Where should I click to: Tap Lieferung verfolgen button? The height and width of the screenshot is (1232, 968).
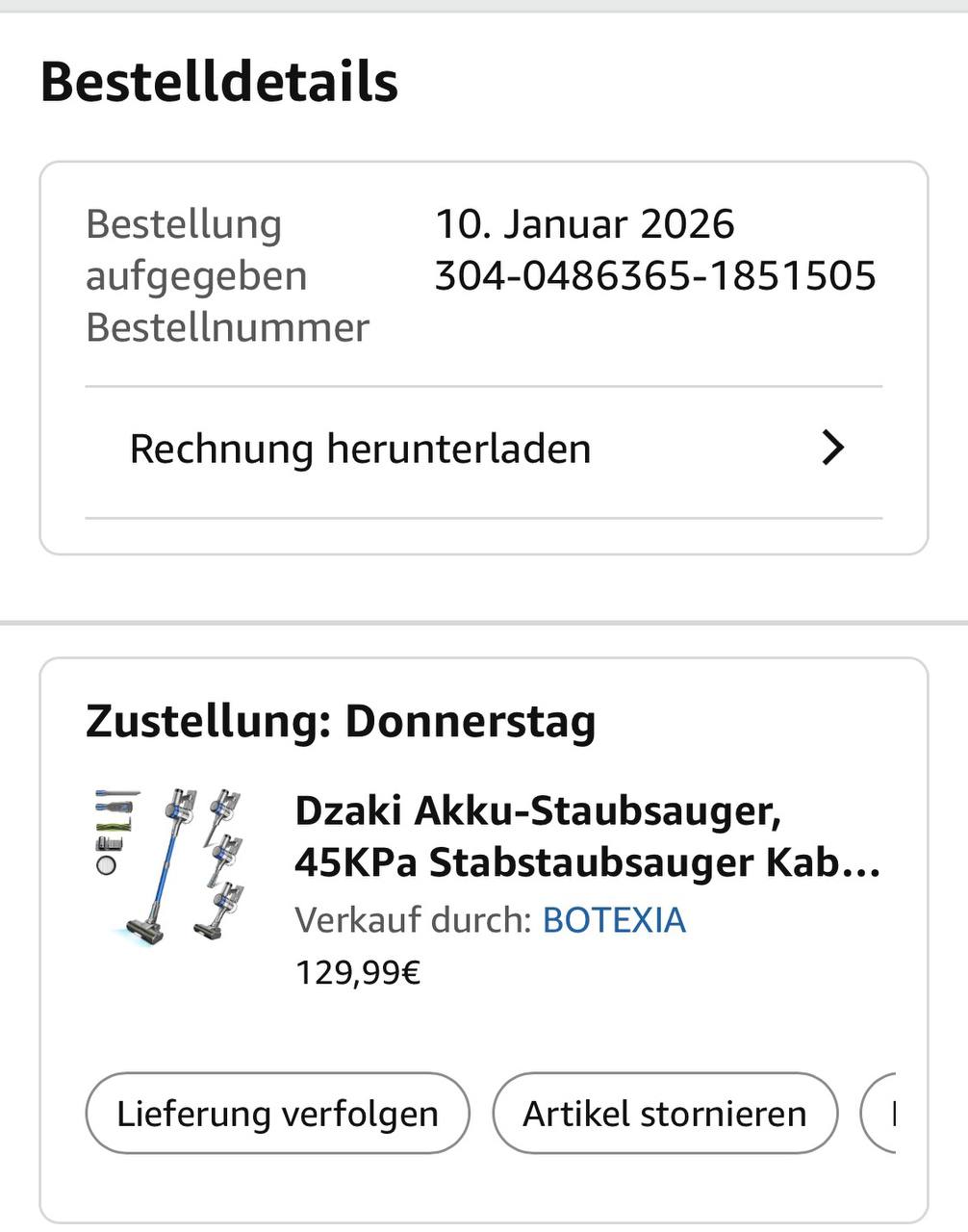tap(277, 1114)
